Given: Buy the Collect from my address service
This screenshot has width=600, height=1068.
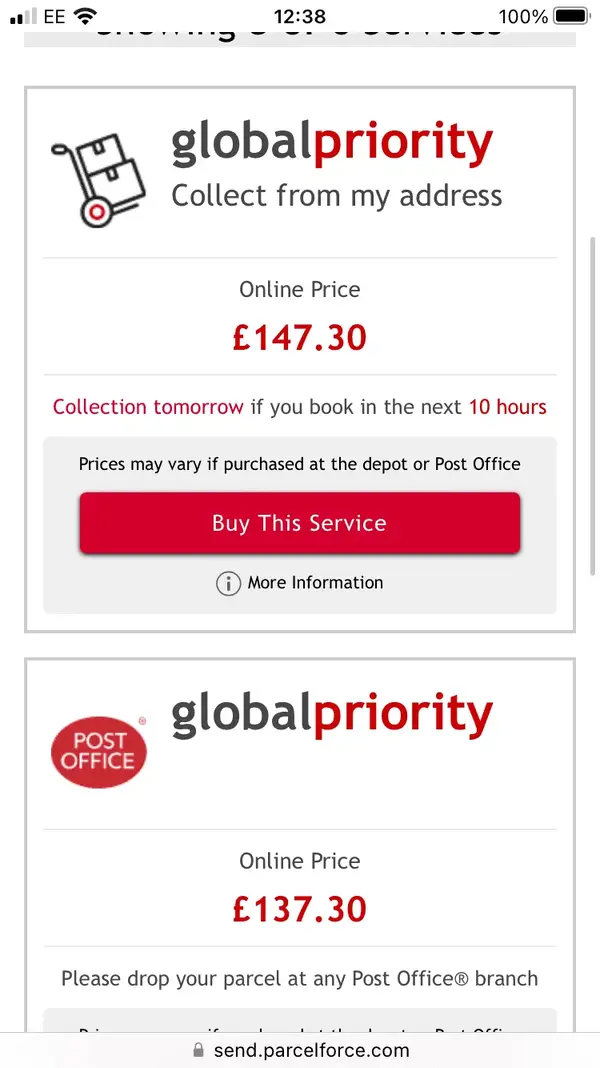Looking at the screenshot, I should click(x=300, y=523).
